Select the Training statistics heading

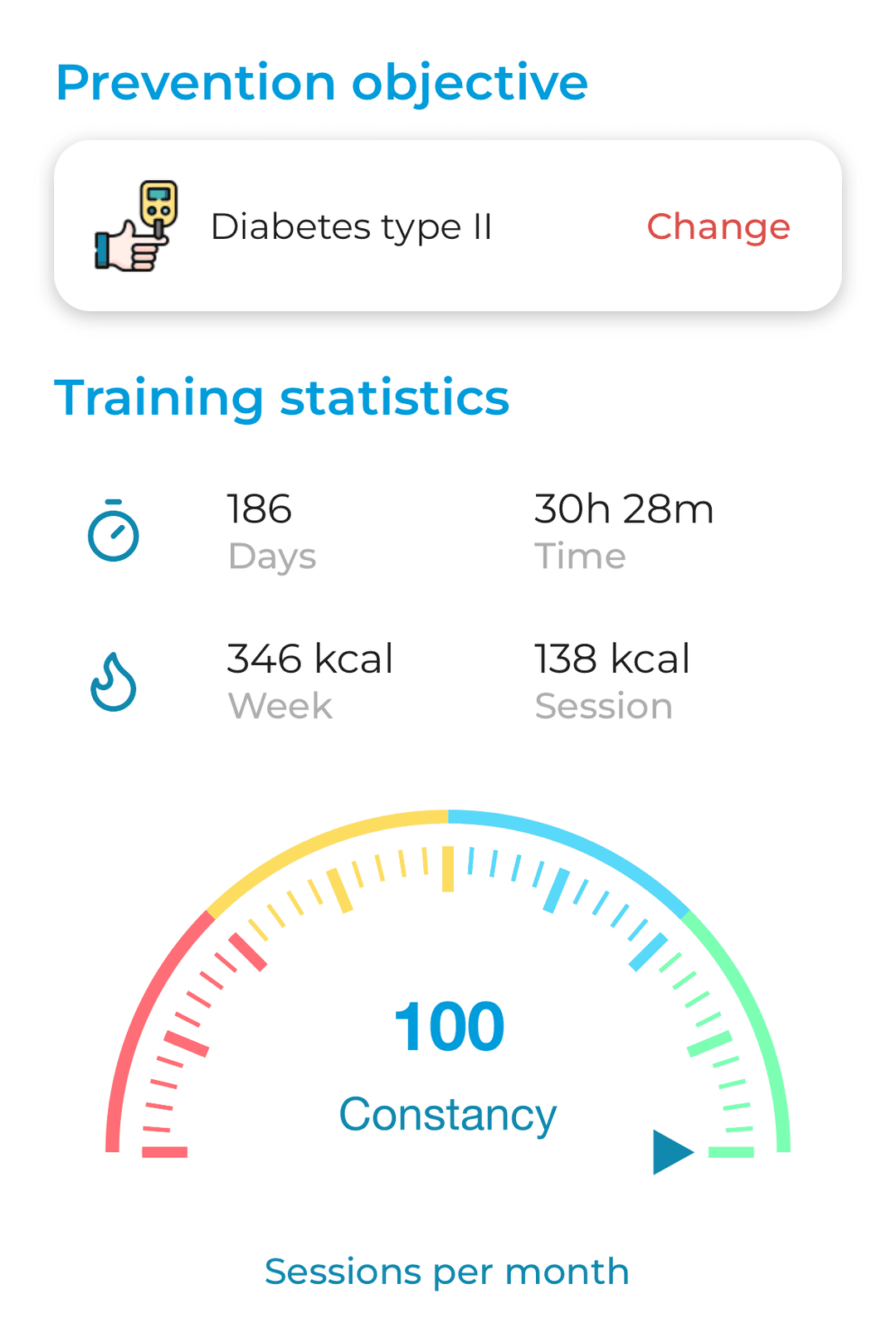283,398
